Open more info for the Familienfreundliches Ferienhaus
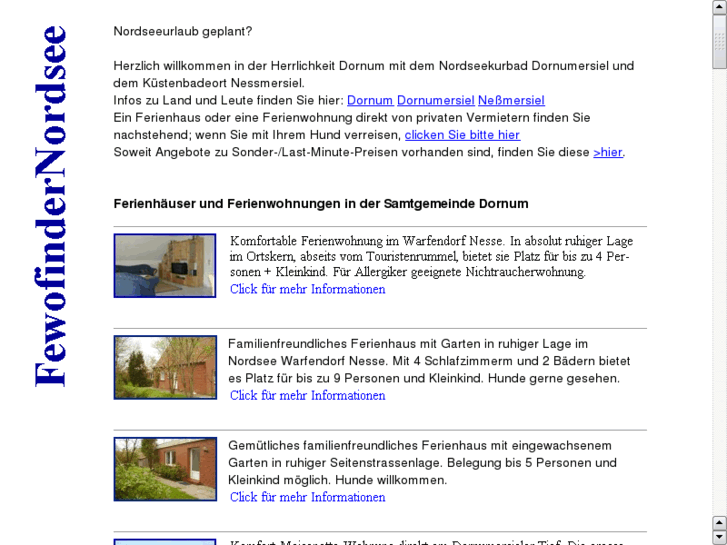 click(x=307, y=395)
